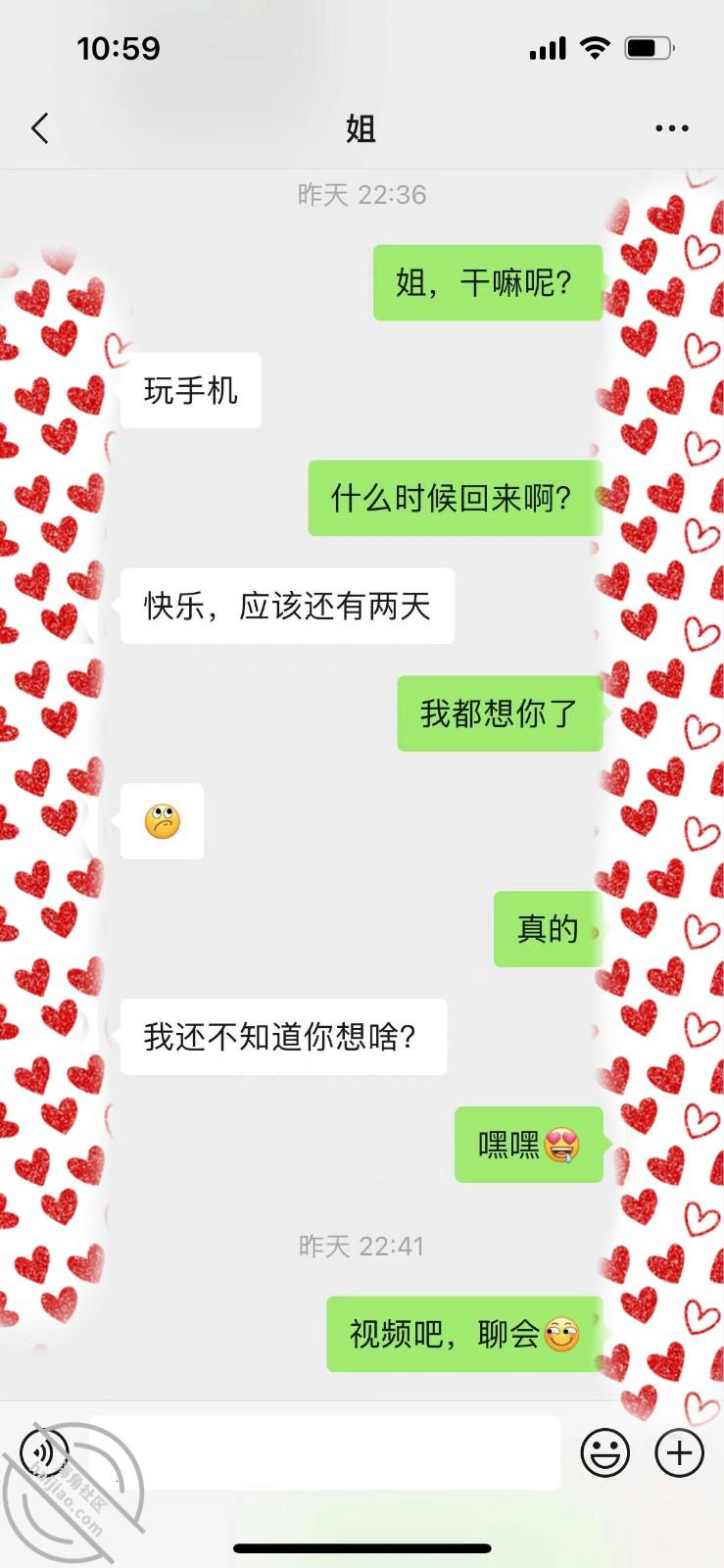This screenshot has width=724, height=1568.
Task: Open the emoji sticker panel
Action: click(604, 1452)
